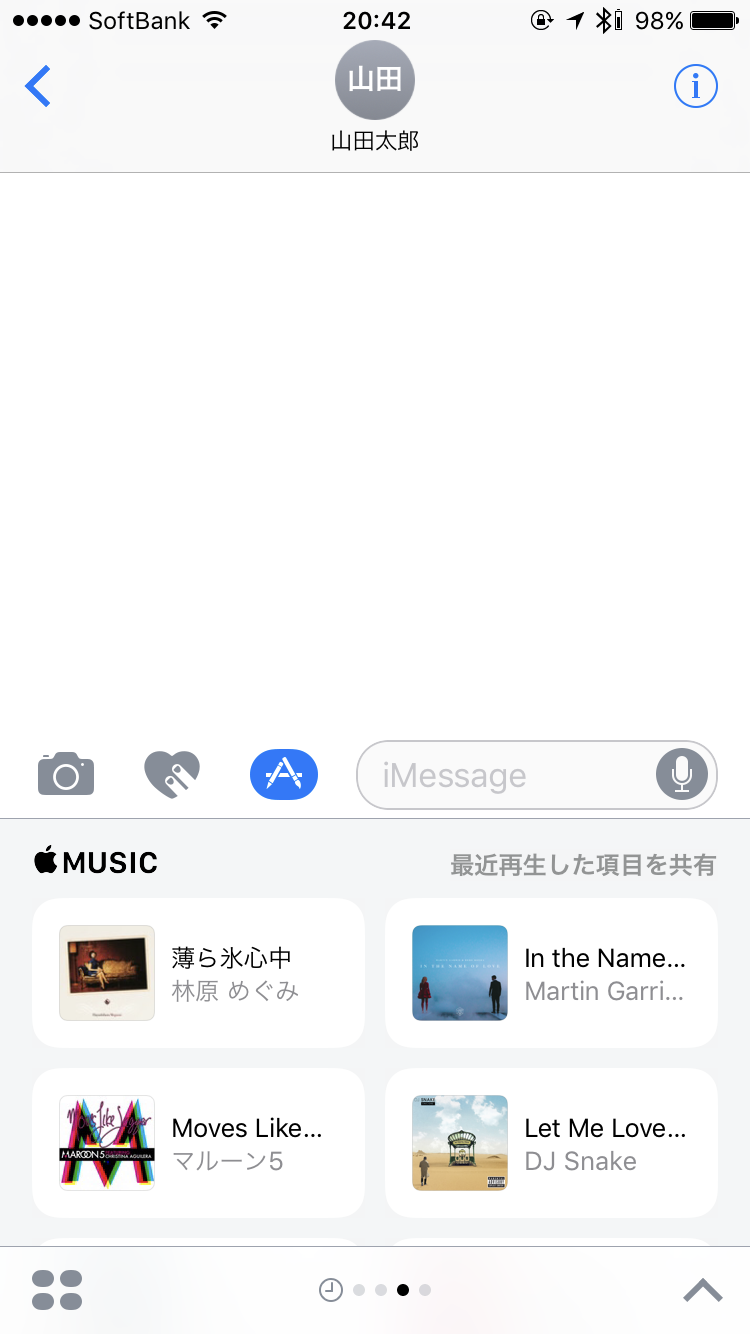Expand the Apple Music panel
The height and width of the screenshot is (1334, 750).
tap(702, 1290)
